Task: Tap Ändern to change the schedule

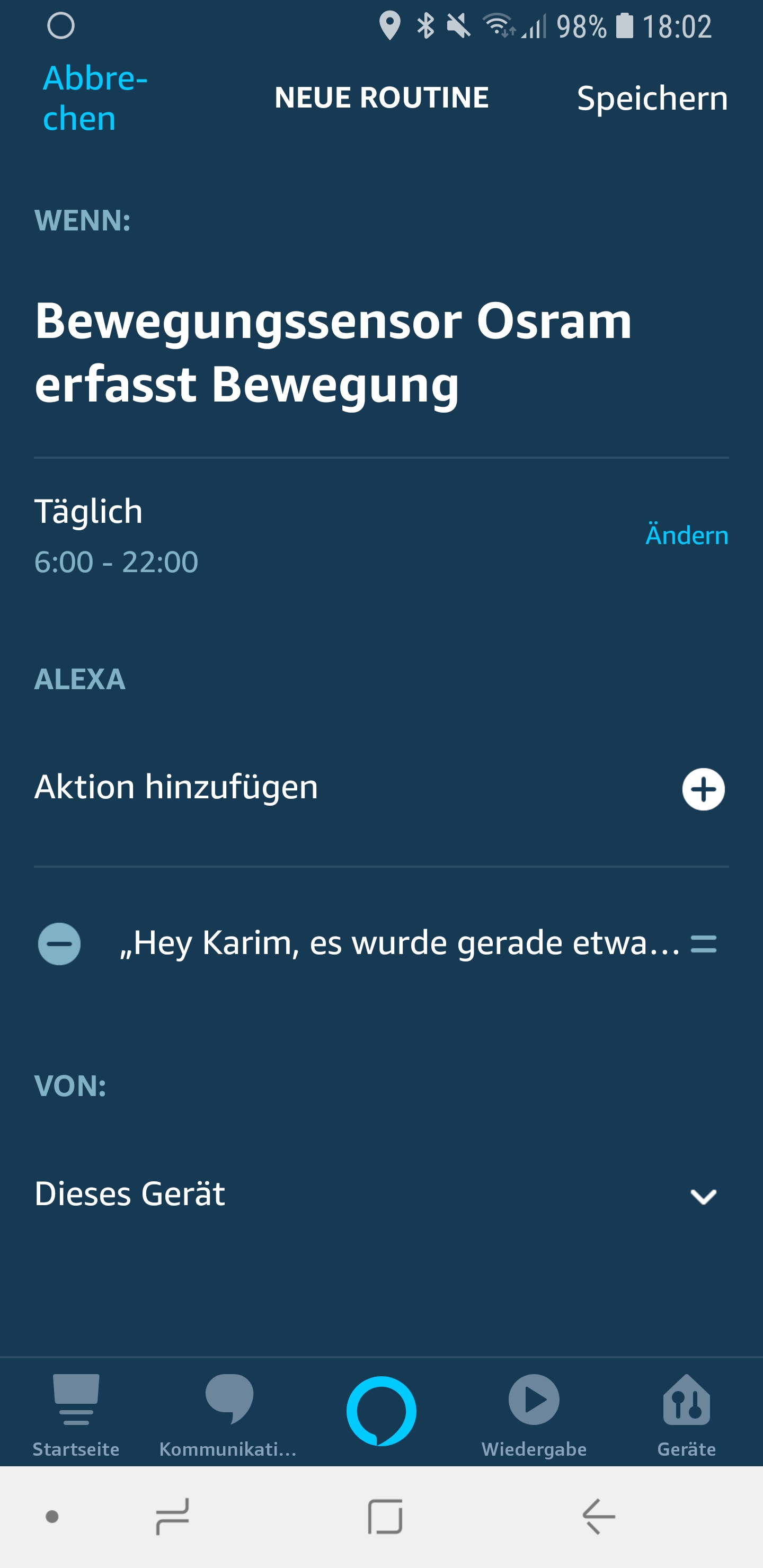Action: 686,535
